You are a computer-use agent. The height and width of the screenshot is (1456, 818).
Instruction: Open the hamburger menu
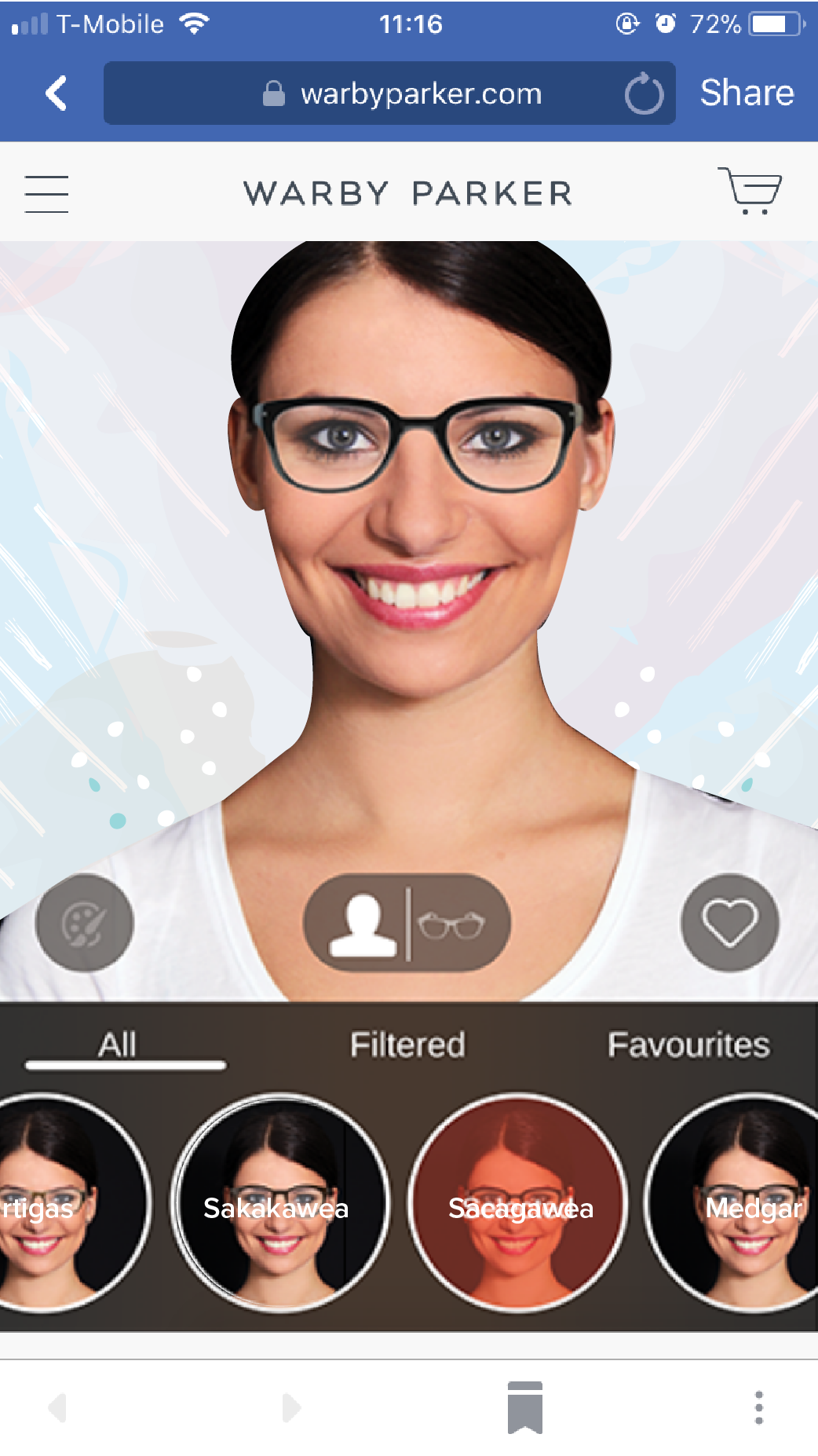(x=46, y=194)
